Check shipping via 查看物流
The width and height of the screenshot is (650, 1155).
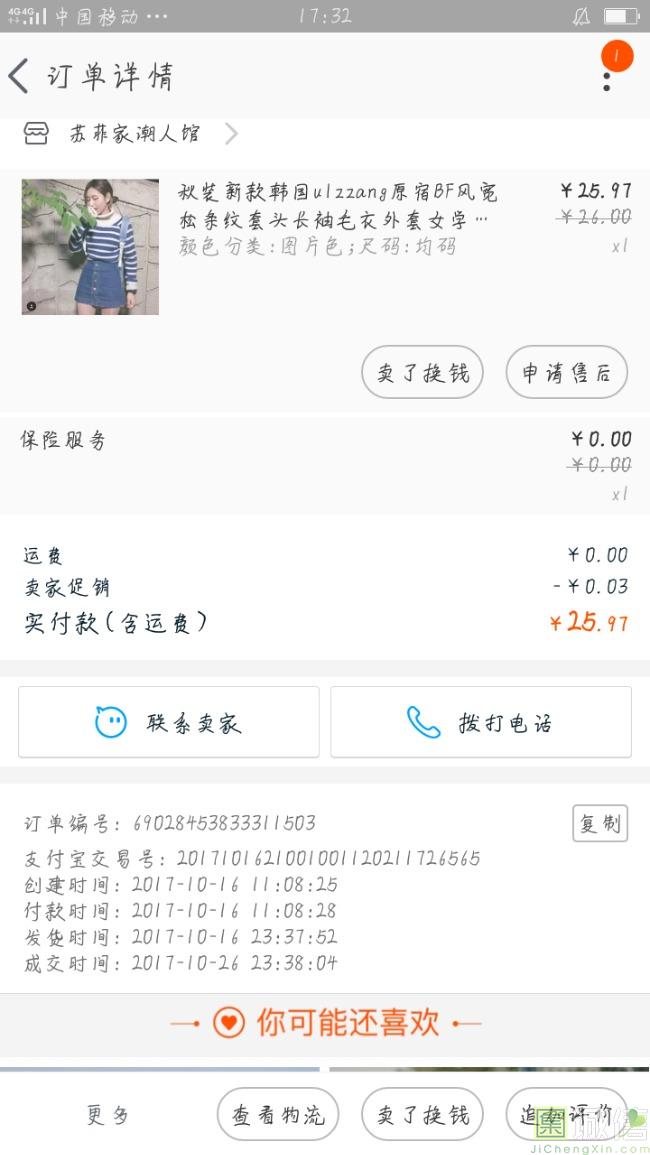(278, 1114)
